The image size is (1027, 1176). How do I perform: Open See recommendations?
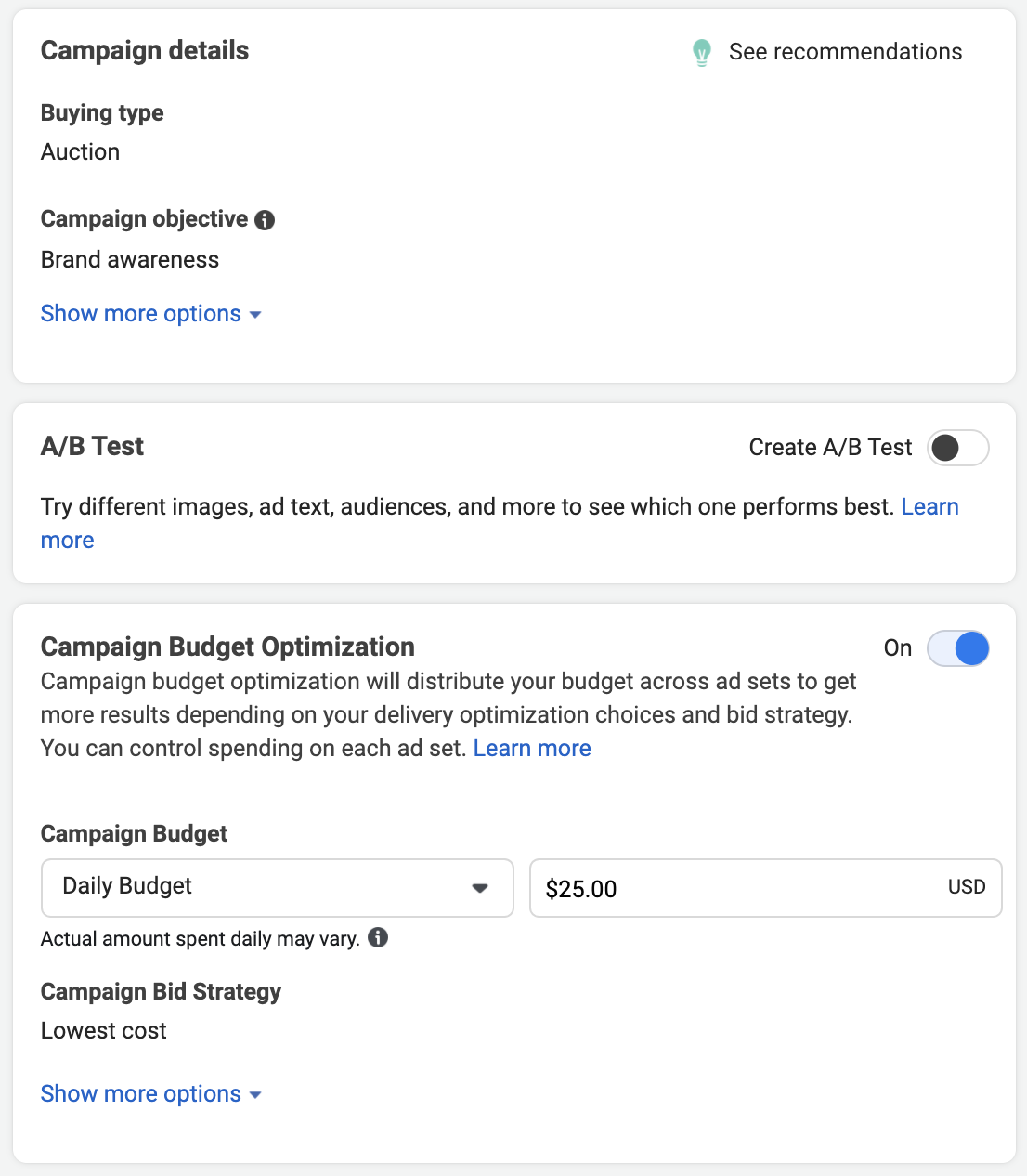(x=844, y=52)
